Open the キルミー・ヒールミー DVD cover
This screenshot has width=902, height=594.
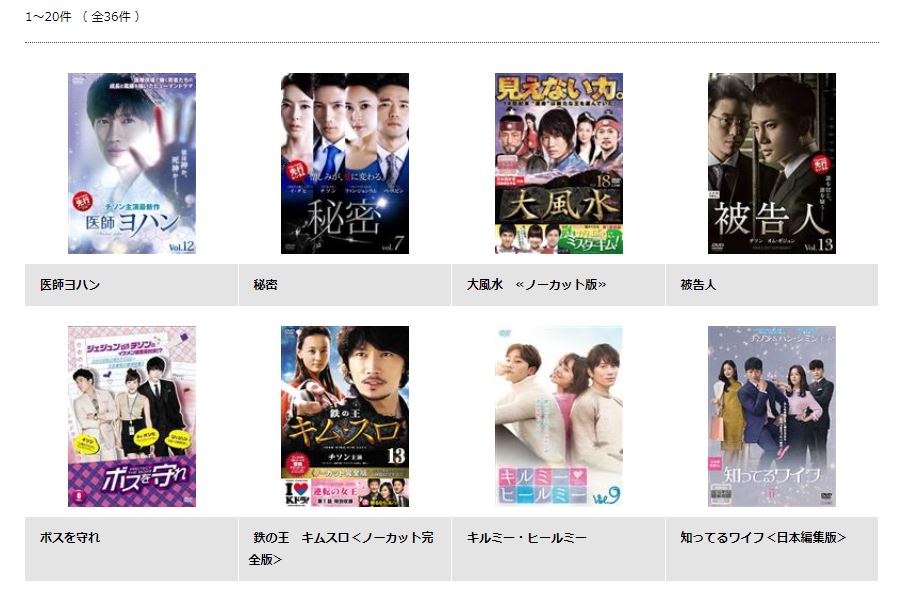tap(558, 416)
